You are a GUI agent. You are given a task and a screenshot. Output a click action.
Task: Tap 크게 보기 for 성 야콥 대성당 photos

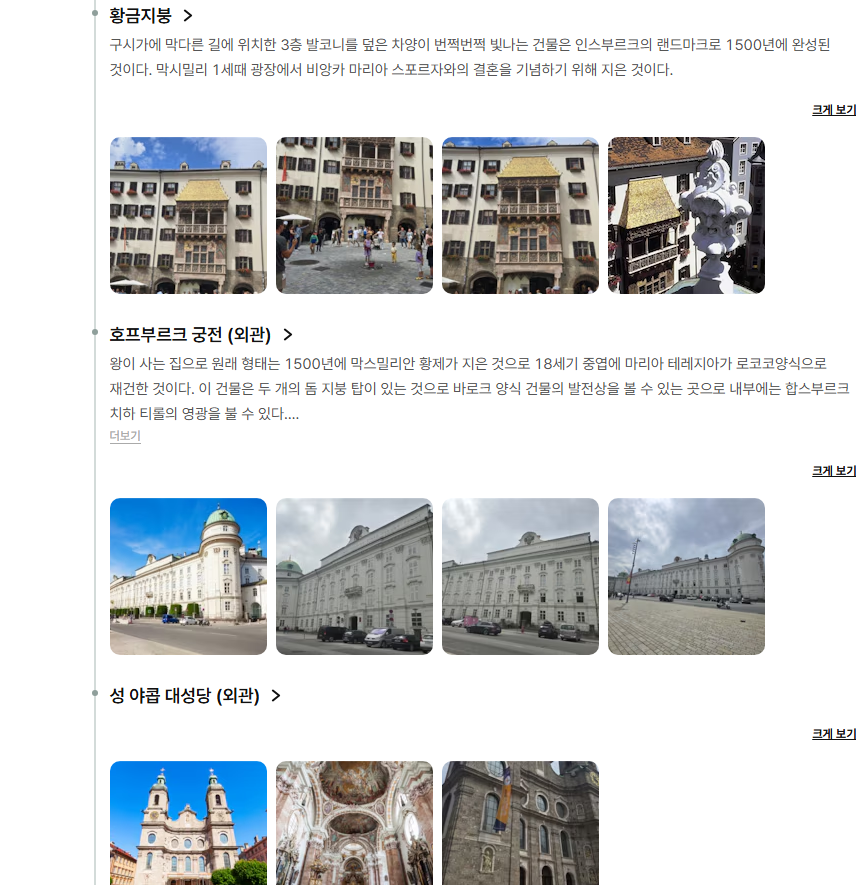833,734
